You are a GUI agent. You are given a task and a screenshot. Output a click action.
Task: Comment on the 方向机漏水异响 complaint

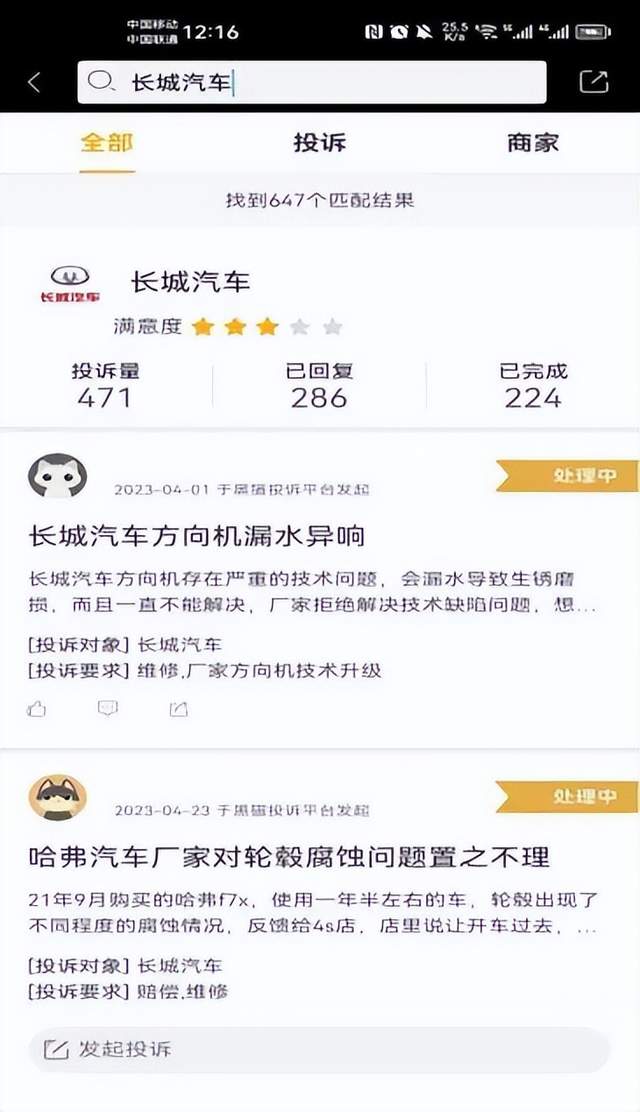click(107, 709)
